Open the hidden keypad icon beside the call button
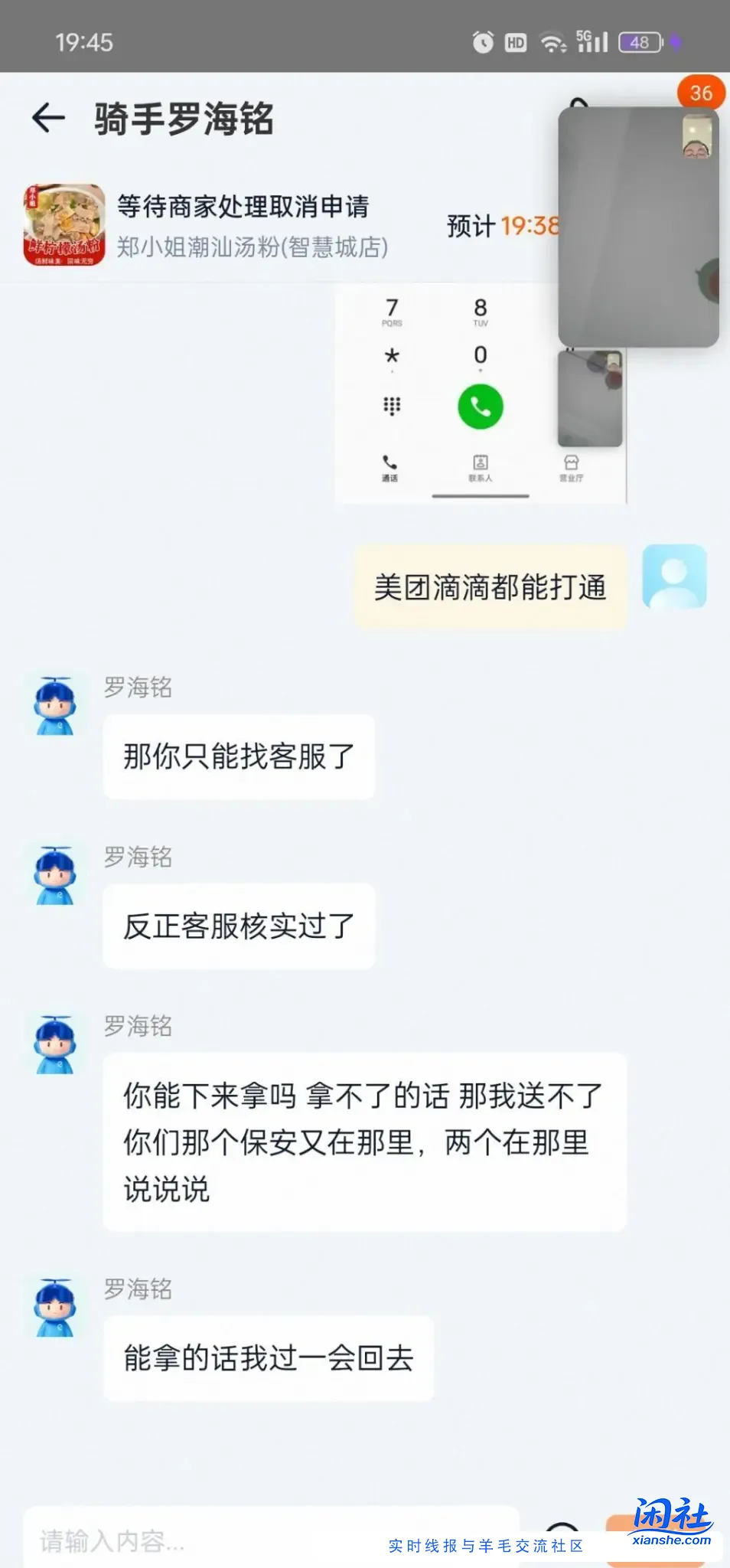Screen dimensions: 730x1568 tap(392, 407)
